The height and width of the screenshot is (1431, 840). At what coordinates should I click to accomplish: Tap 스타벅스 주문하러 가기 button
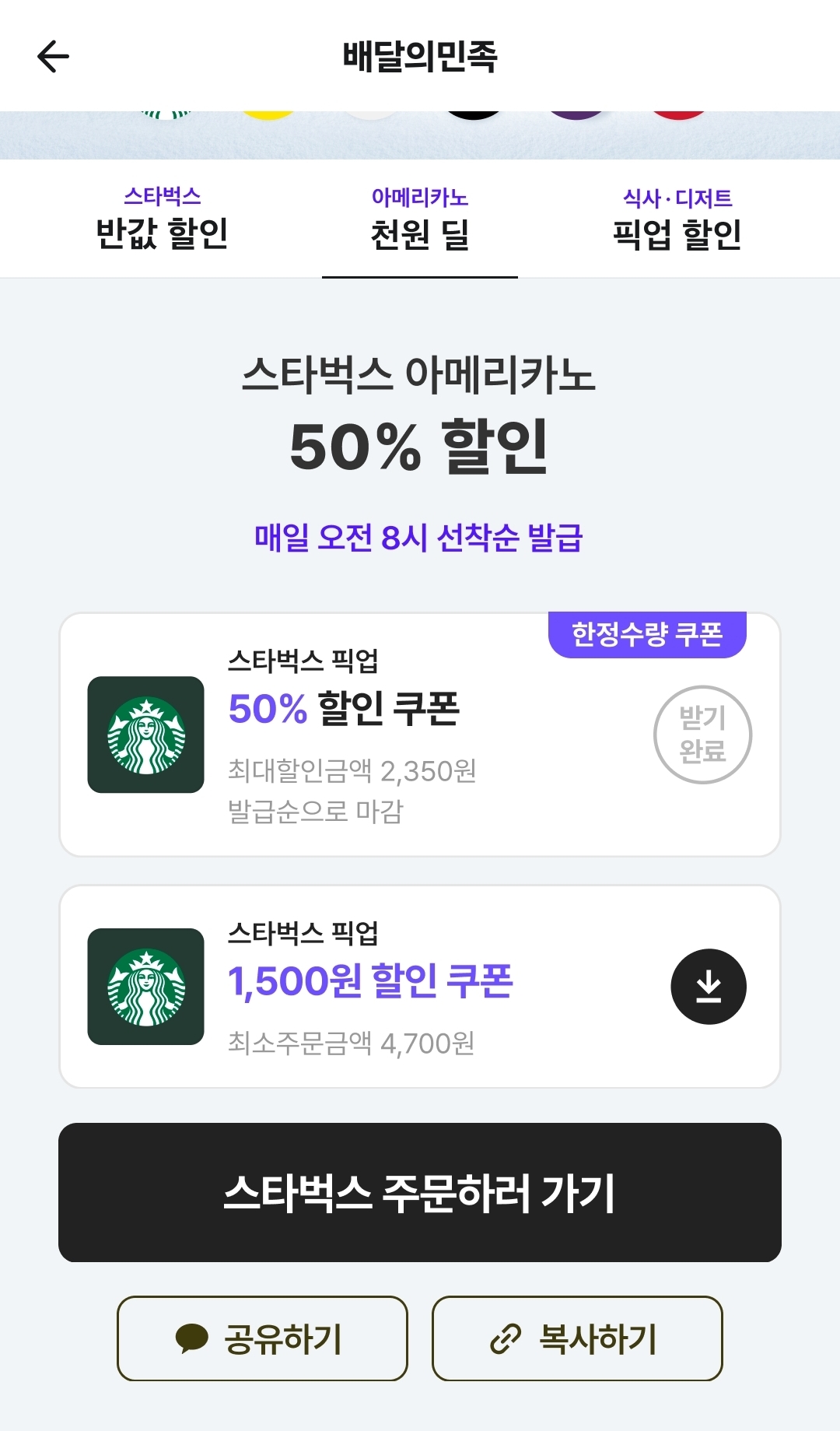(420, 1192)
